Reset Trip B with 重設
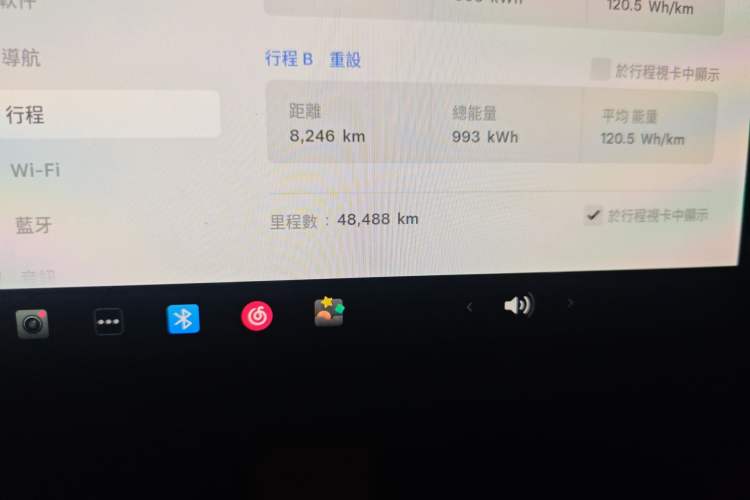This screenshot has width=750, height=500. click(x=345, y=60)
